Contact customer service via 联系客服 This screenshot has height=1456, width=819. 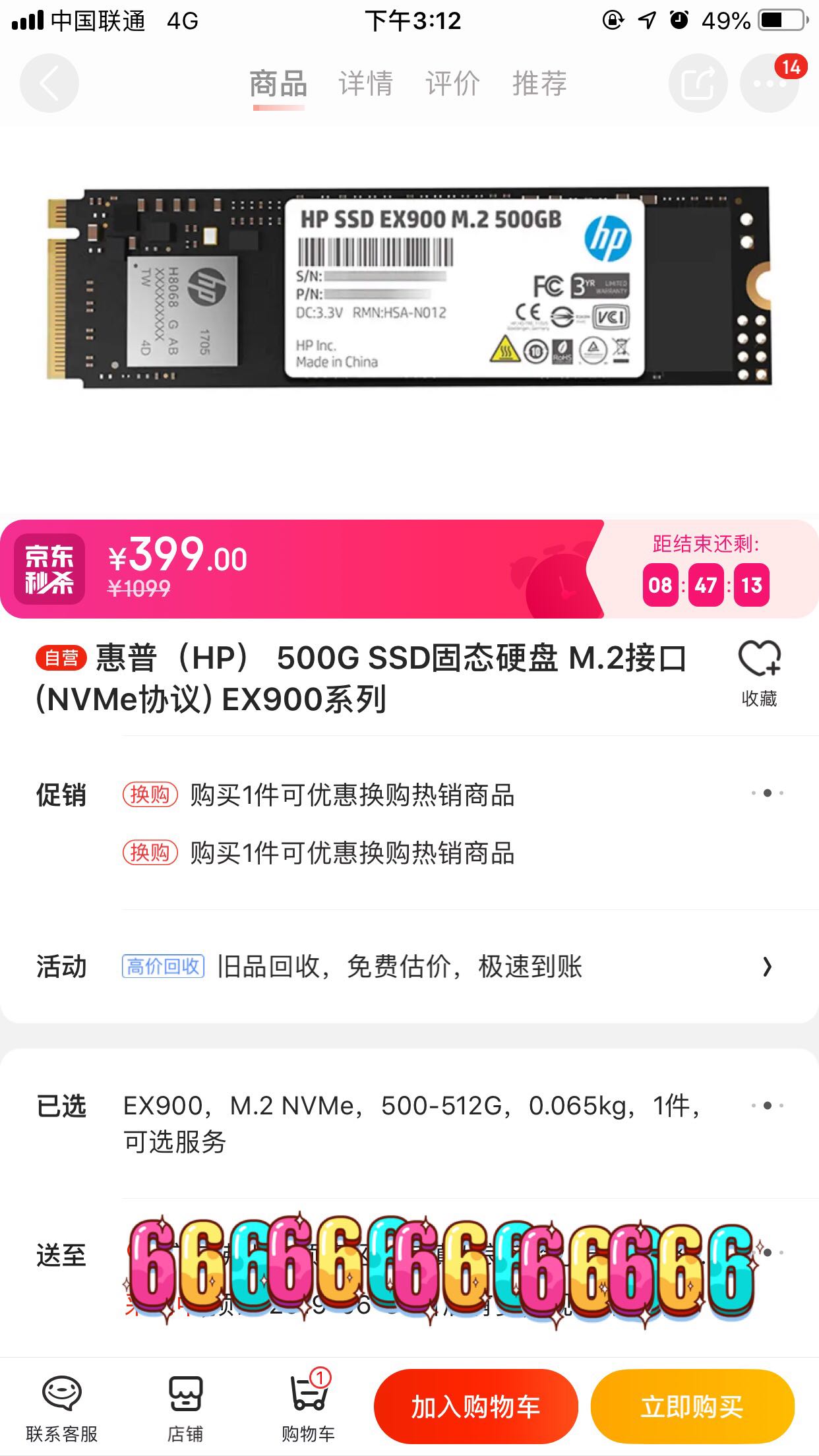pyautogui.click(x=61, y=1407)
